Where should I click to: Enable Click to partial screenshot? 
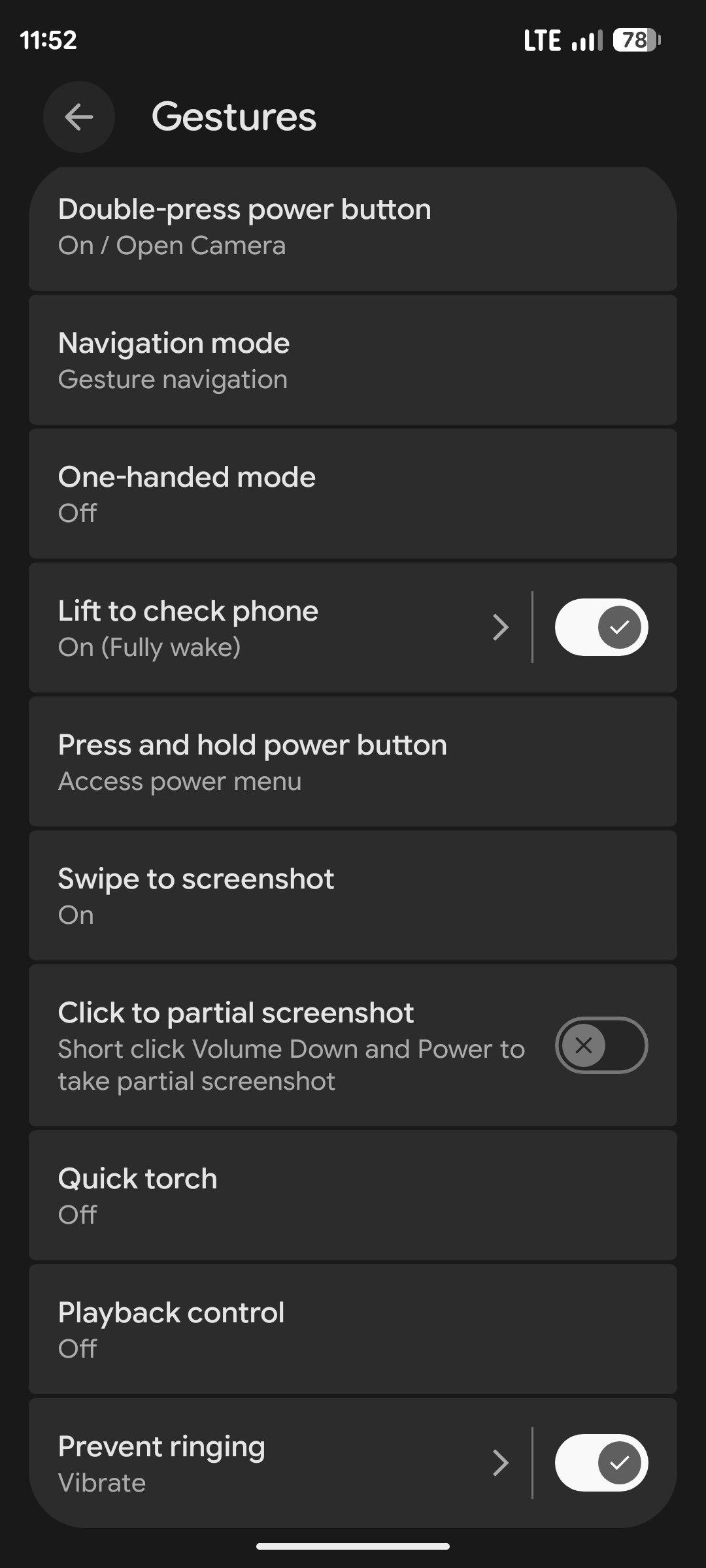tap(601, 1045)
